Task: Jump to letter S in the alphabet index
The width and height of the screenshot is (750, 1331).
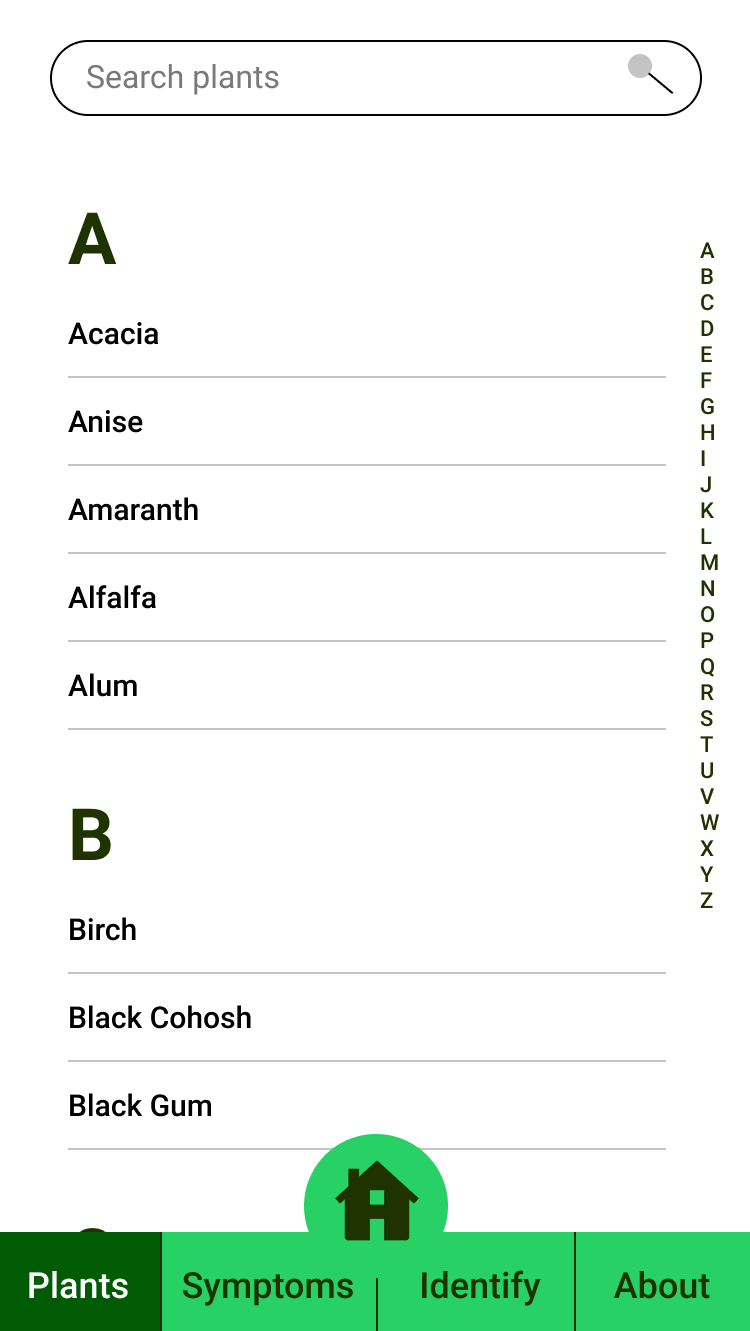Action: tap(707, 719)
